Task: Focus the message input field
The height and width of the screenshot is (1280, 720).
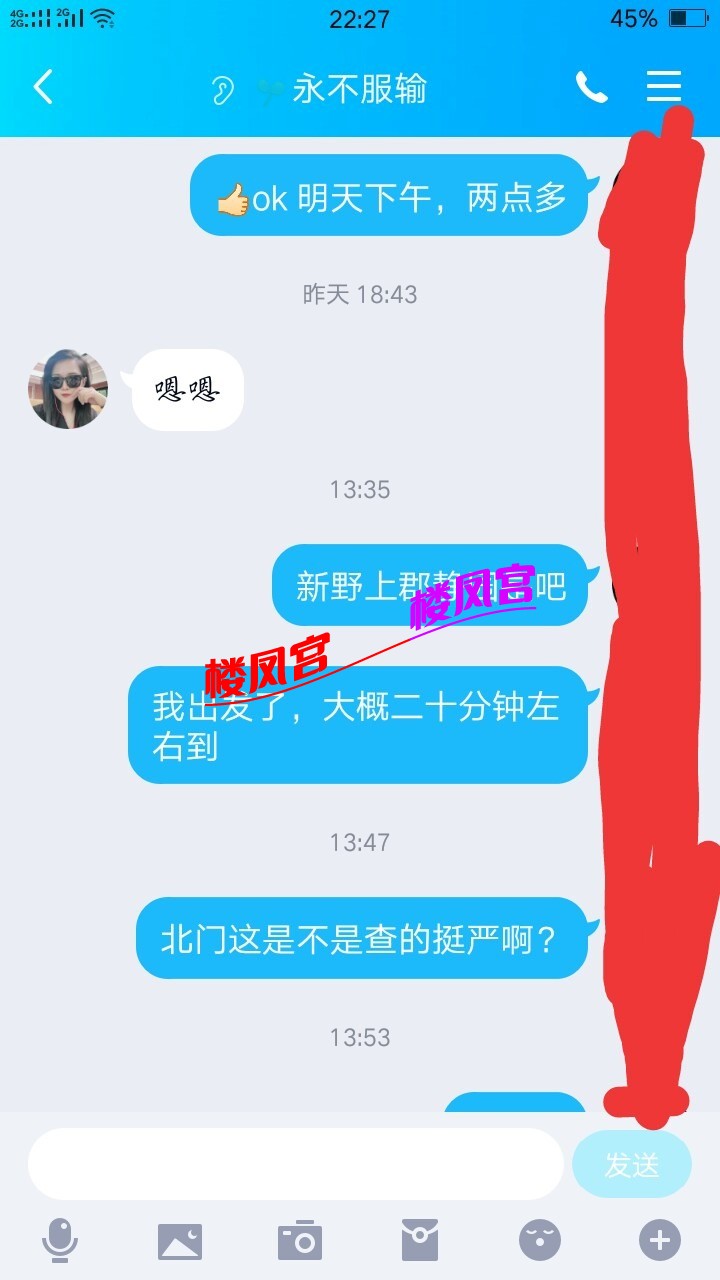Action: click(295, 1164)
